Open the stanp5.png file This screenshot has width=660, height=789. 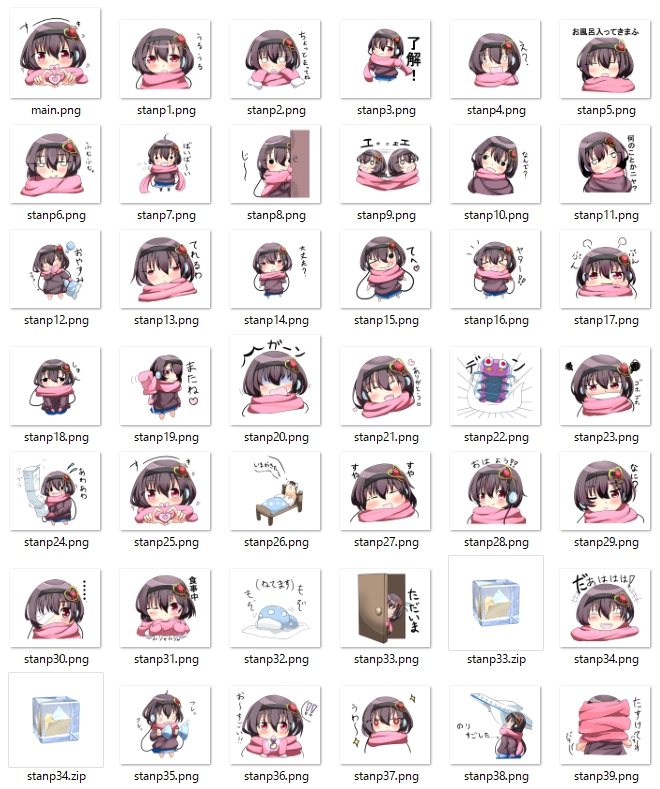point(605,58)
